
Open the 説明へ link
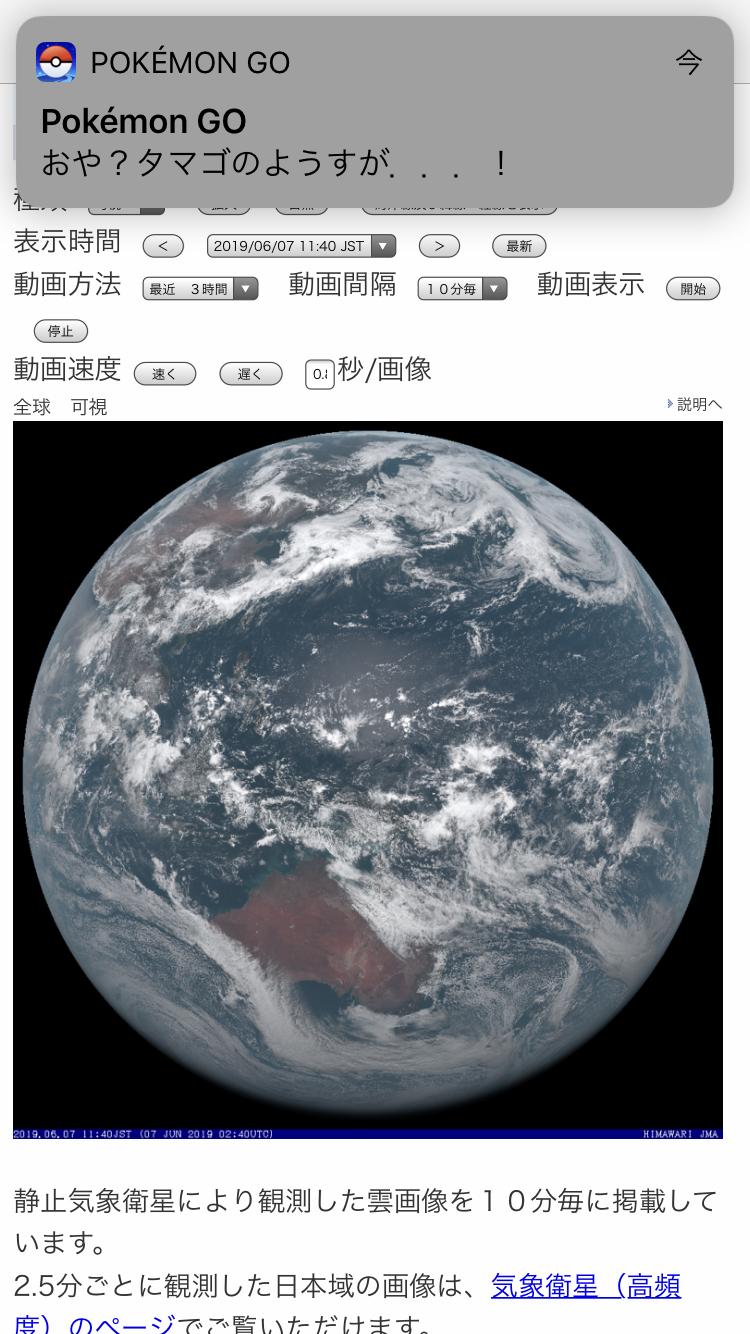point(696,404)
